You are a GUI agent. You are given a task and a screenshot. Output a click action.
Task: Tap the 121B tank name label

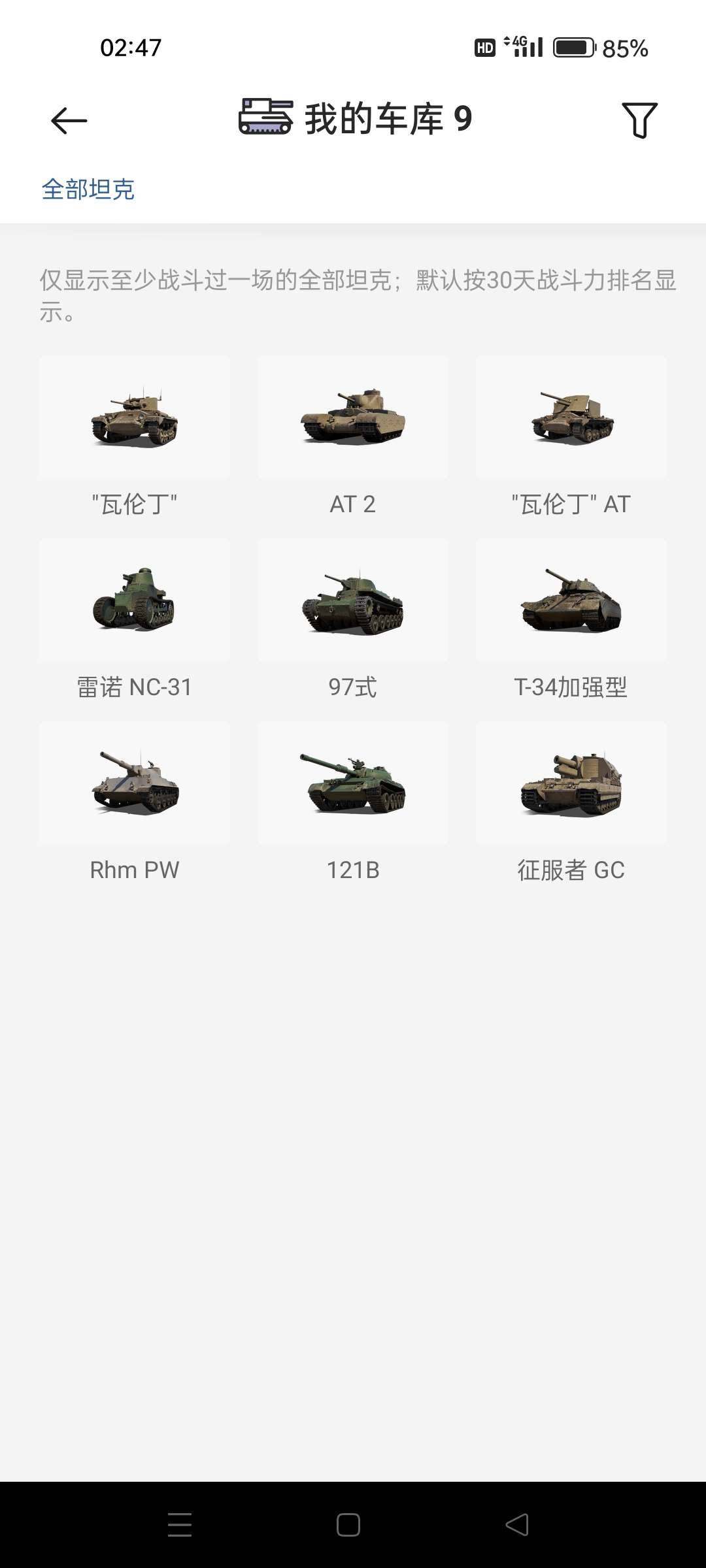pos(353,870)
